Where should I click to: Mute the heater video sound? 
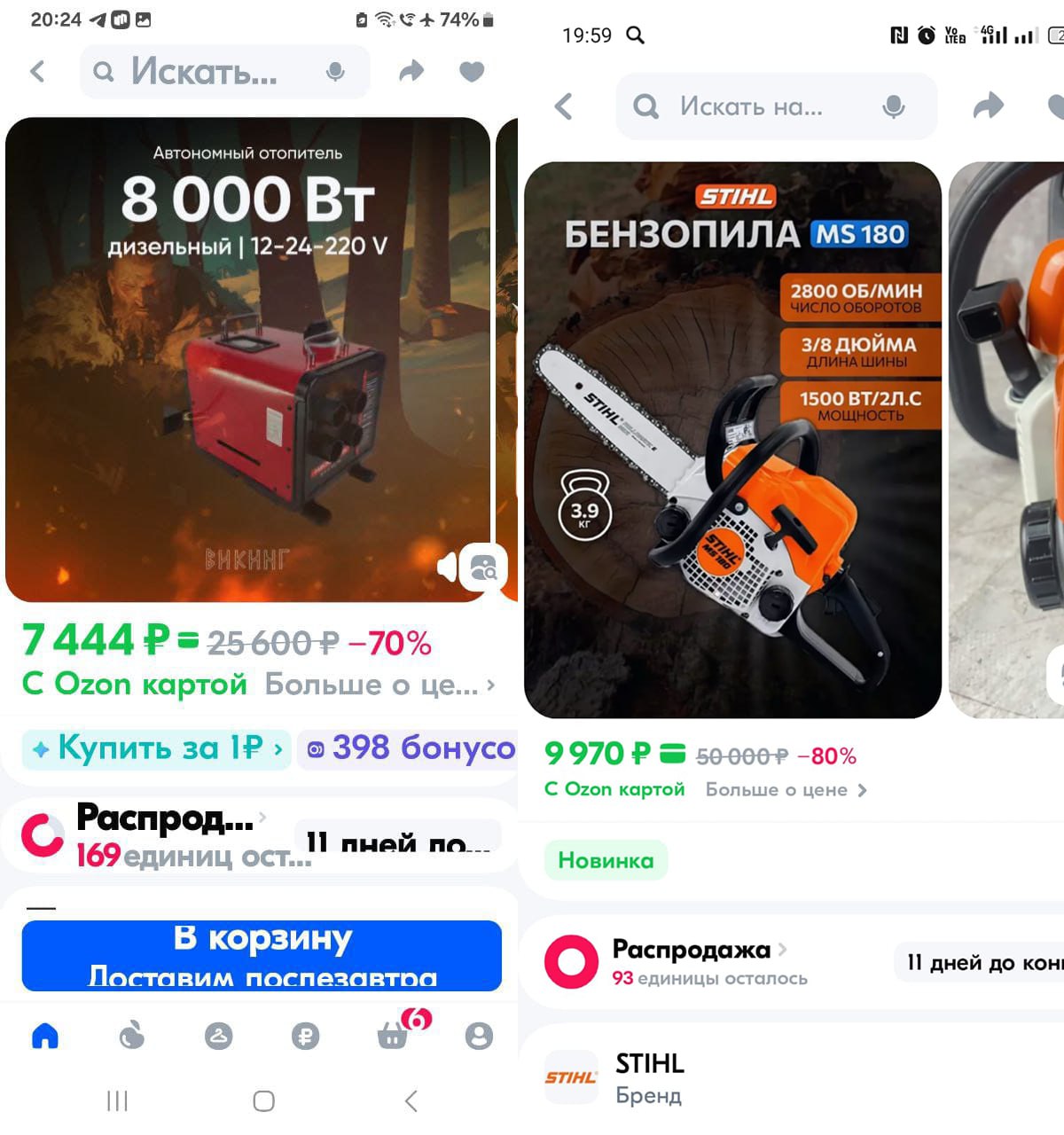[447, 567]
